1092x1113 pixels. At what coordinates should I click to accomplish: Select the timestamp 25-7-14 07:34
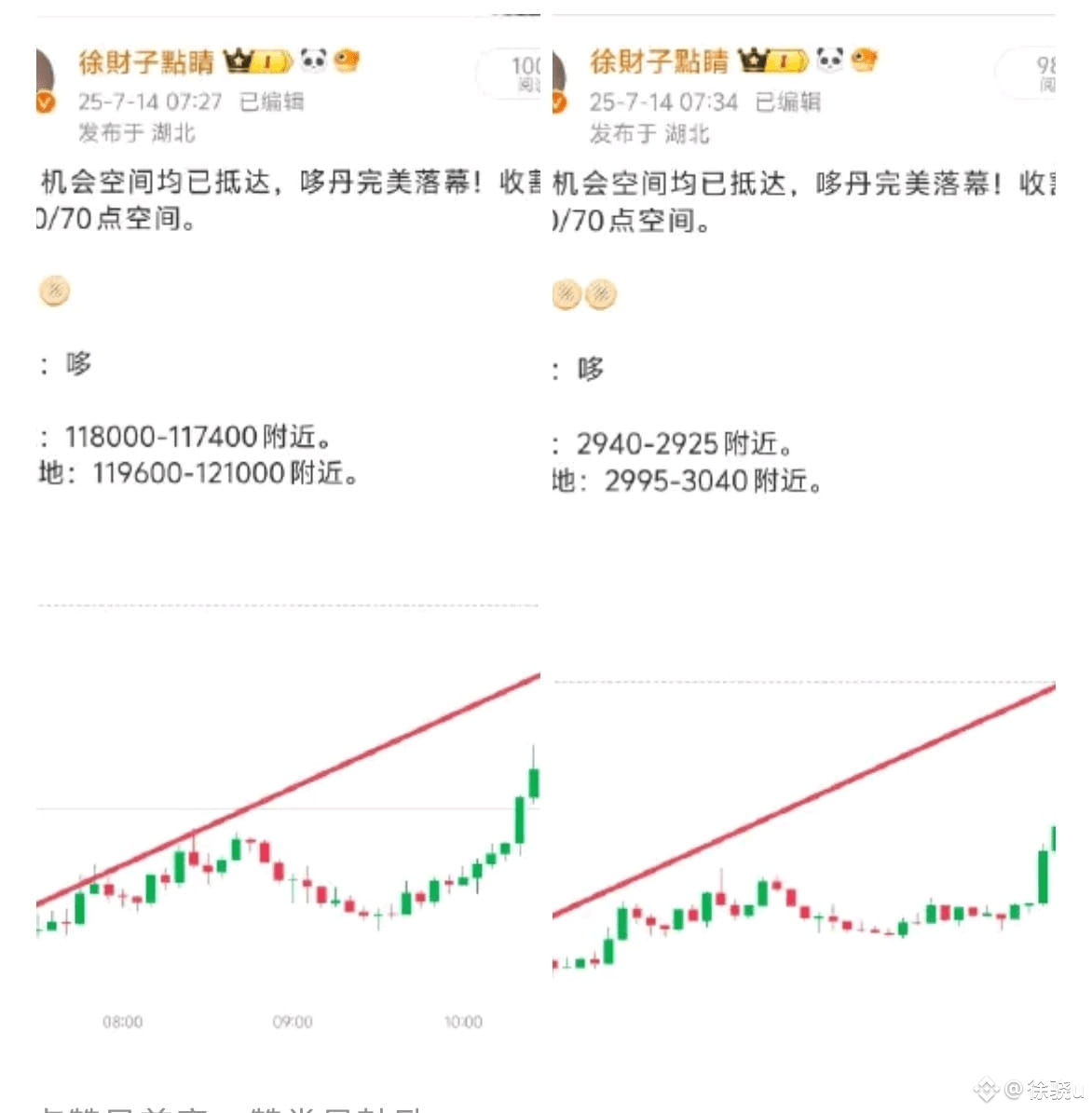click(x=663, y=102)
